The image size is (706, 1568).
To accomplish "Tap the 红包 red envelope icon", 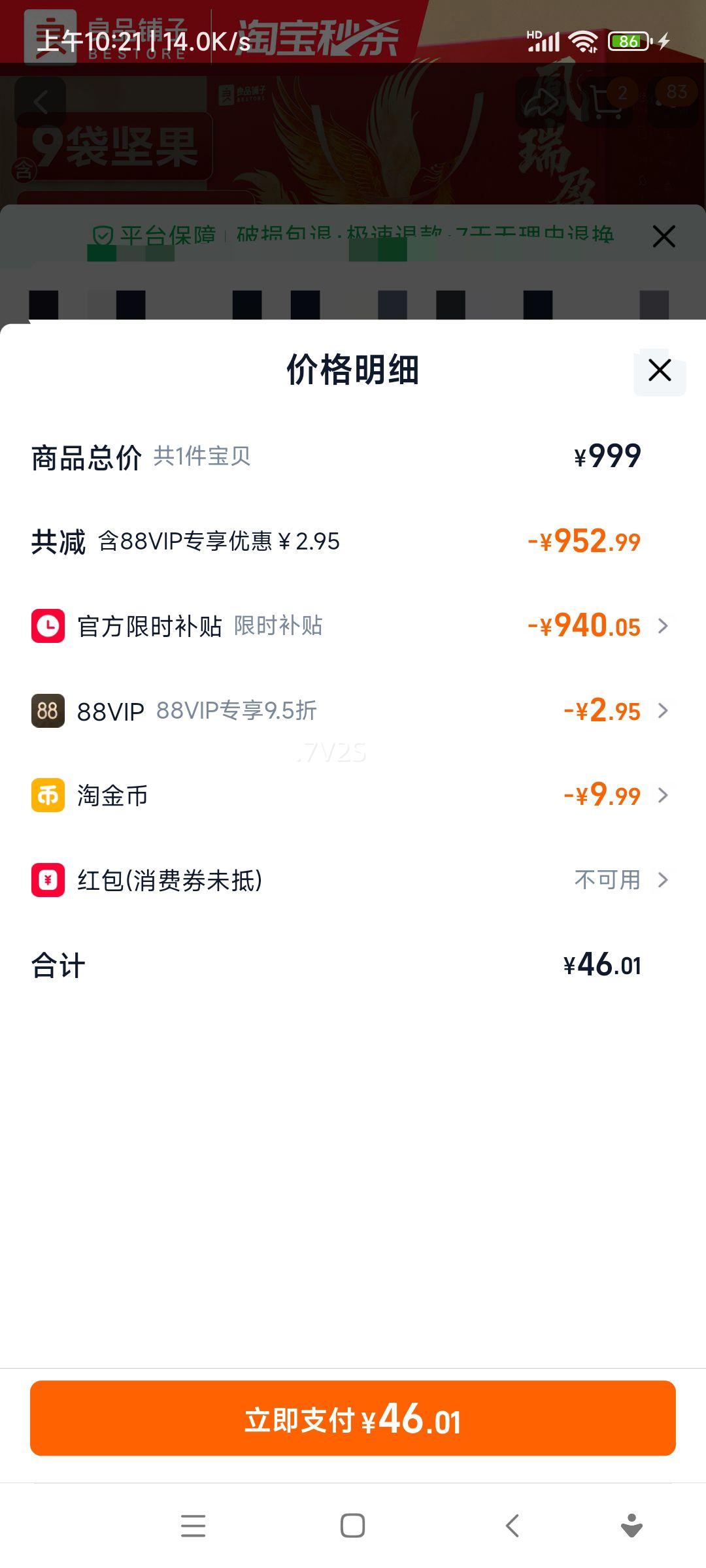I will point(47,881).
